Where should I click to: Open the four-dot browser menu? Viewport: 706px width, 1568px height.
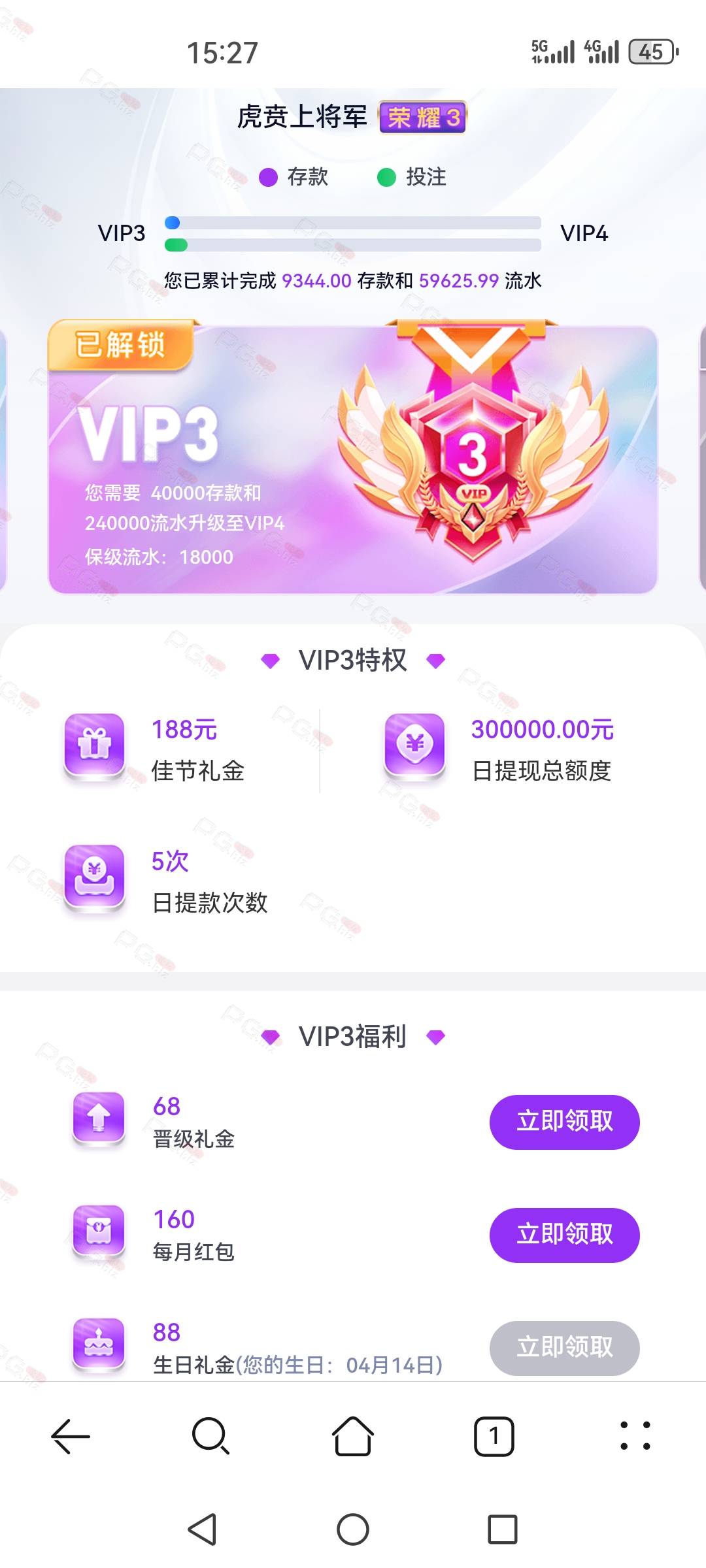635,1436
